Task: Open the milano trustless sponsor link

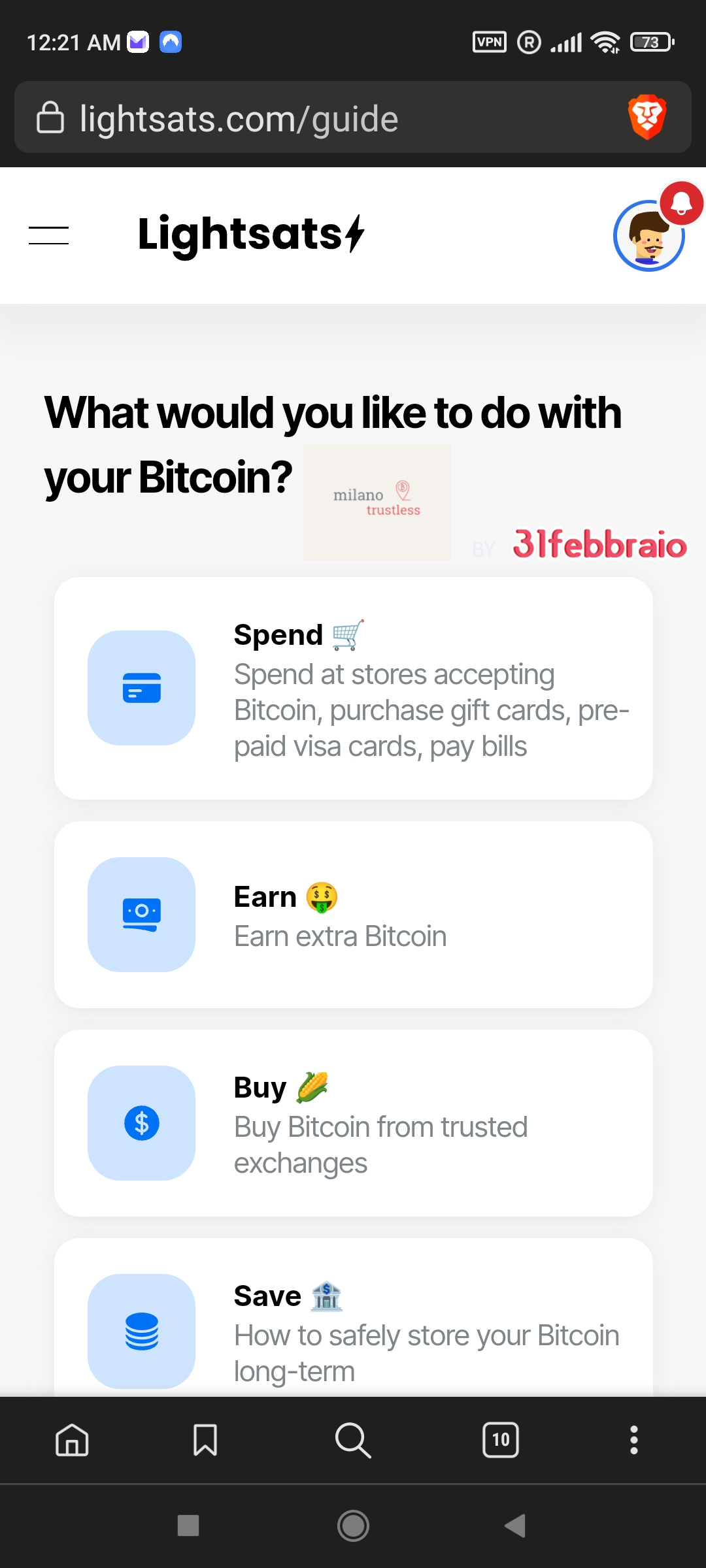Action: point(377,502)
